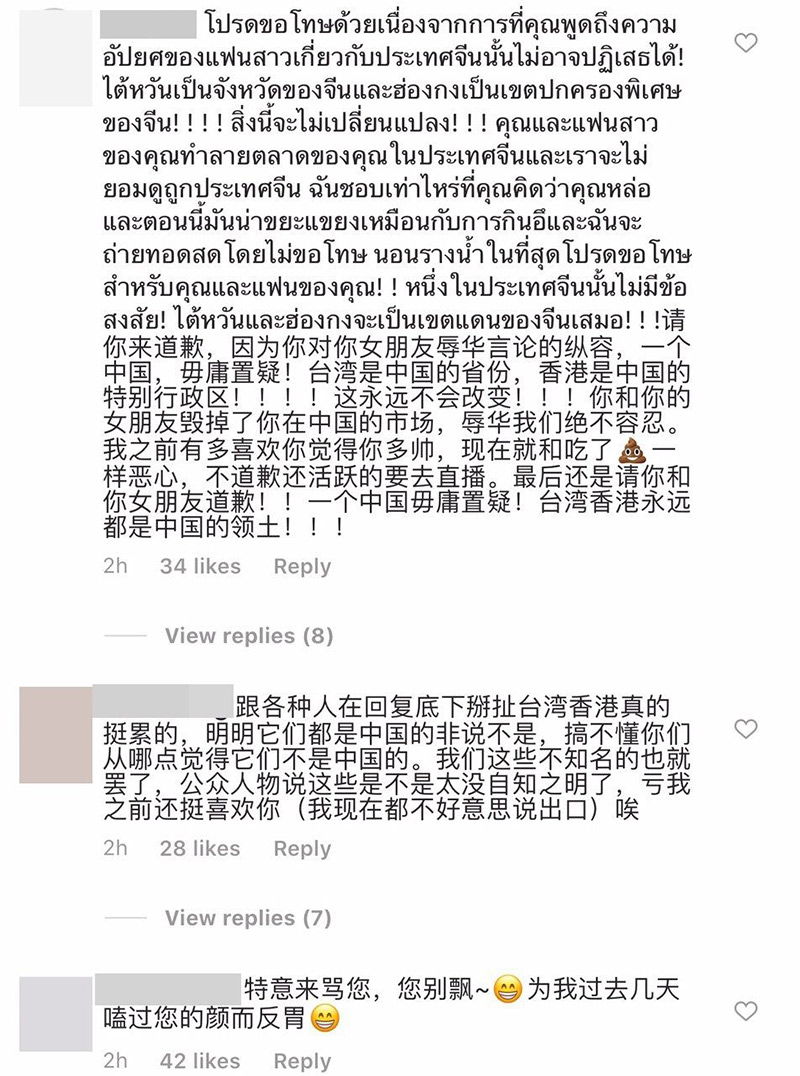Like the long Thai and Chinese comment
The width and height of the screenshot is (800, 1076).
pyautogui.click(x=745, y=42)
